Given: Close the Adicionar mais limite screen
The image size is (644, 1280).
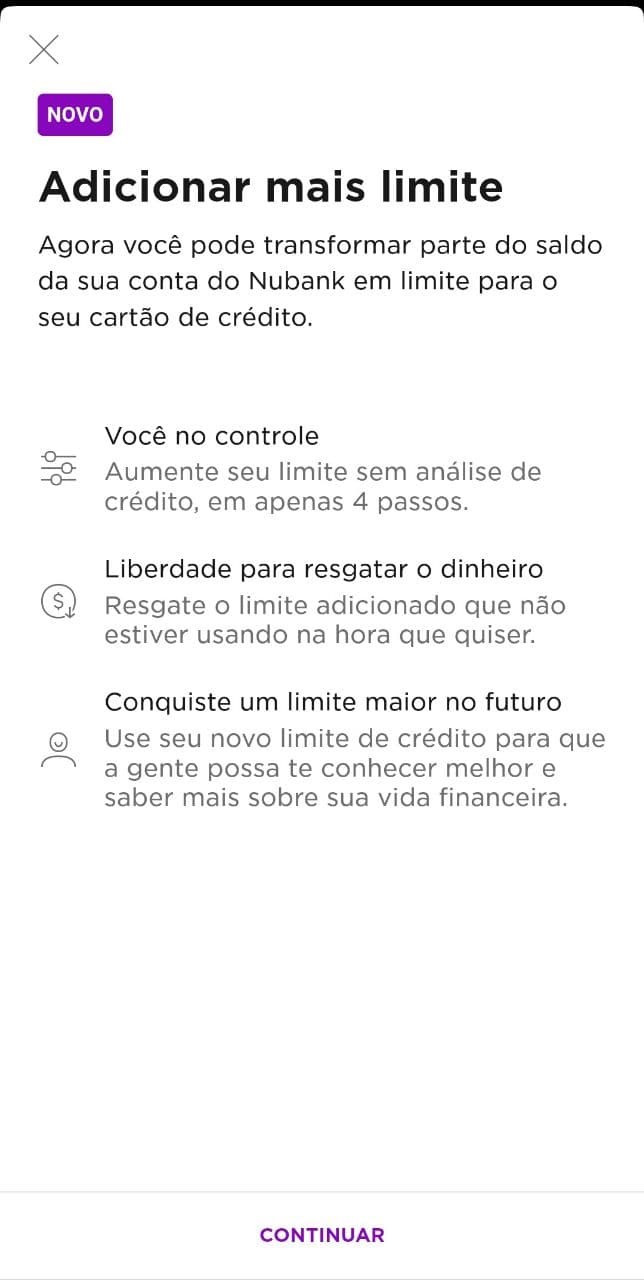Looking at the screenshot, I should click(x=44, y=49).
